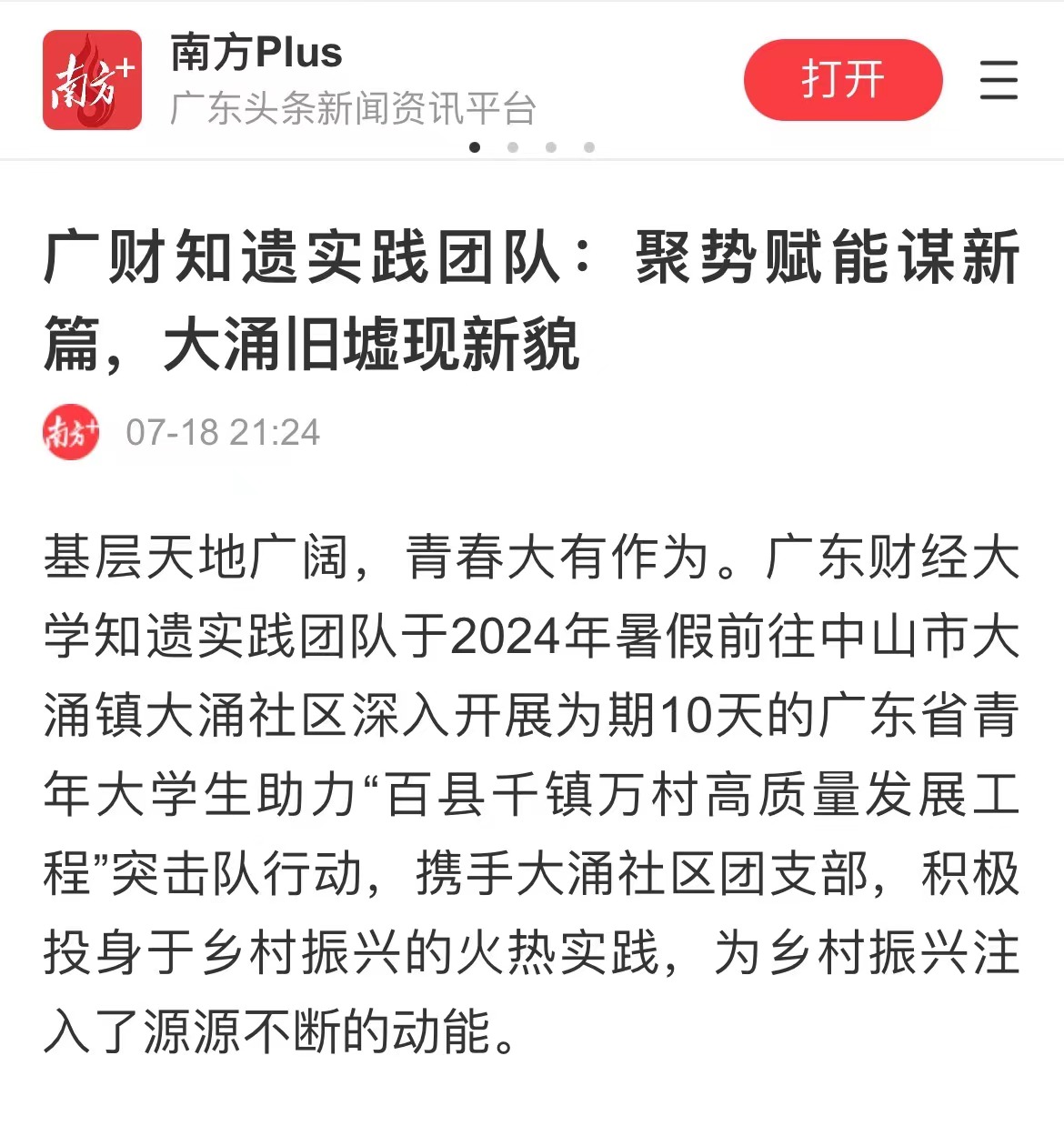
Task: Open the hamburger menu icon
Action: (x=999, y=80)
